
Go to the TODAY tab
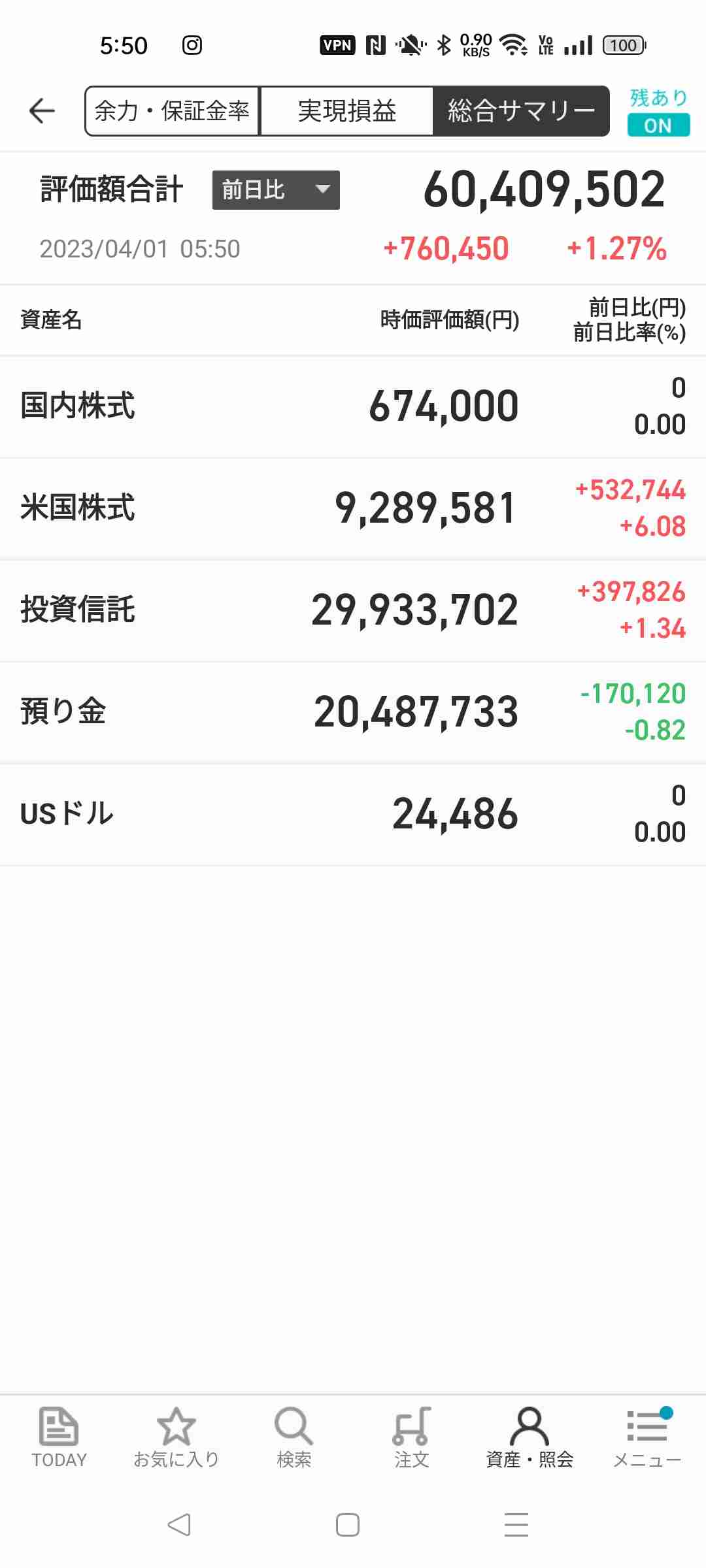(x=59, y=1438)
